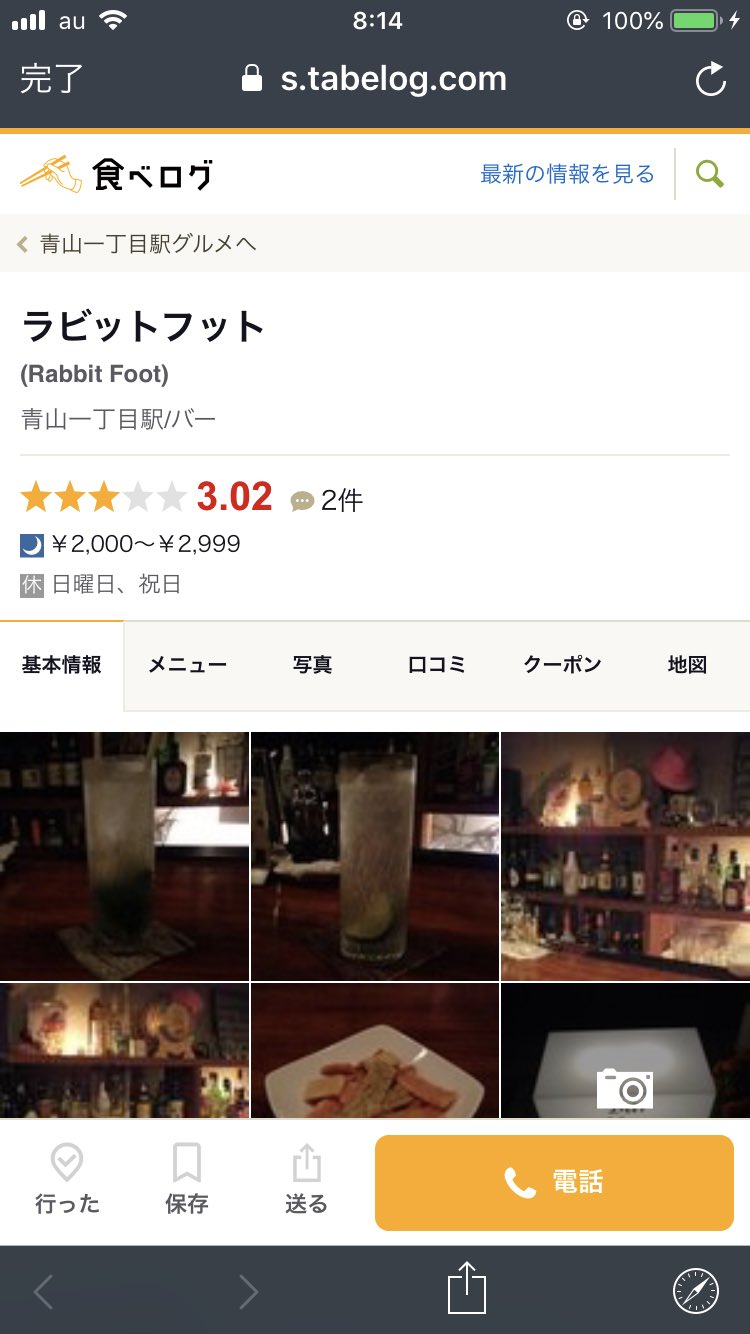Image resolution: width=750 pixels, height=1334 pixels.
Task: View the bottle shelf photo with red hat
Action: pyautogui.click(x=625, y=856)
